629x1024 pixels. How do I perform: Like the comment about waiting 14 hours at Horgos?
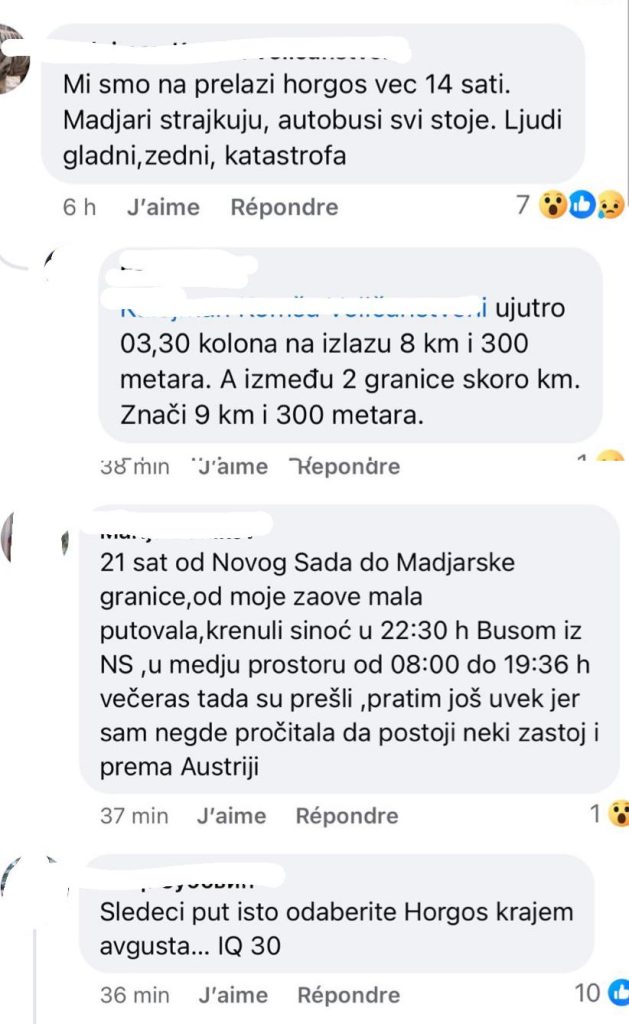[163, 208]
